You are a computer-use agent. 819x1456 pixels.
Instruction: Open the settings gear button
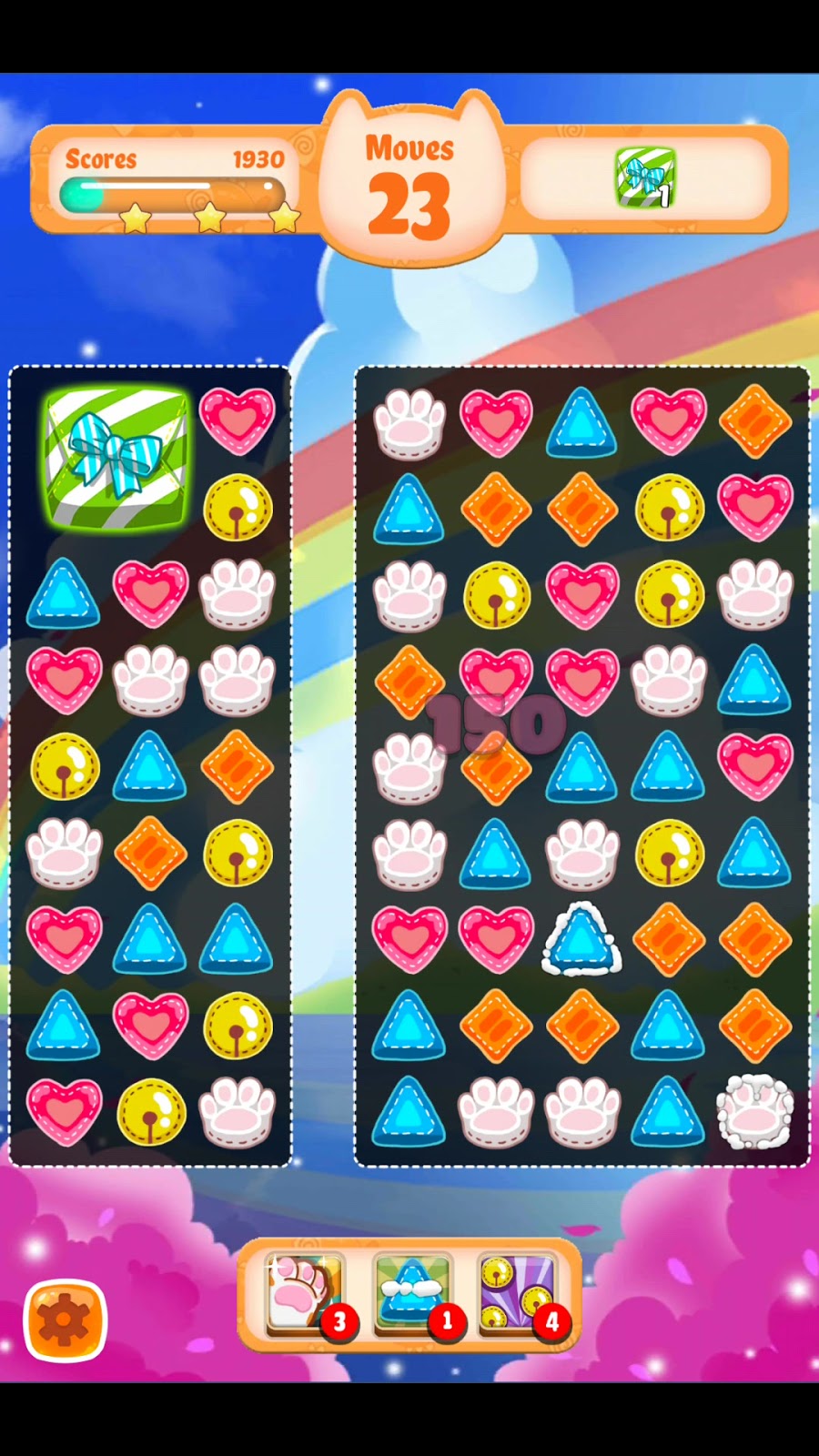[x=65, y=1320]
